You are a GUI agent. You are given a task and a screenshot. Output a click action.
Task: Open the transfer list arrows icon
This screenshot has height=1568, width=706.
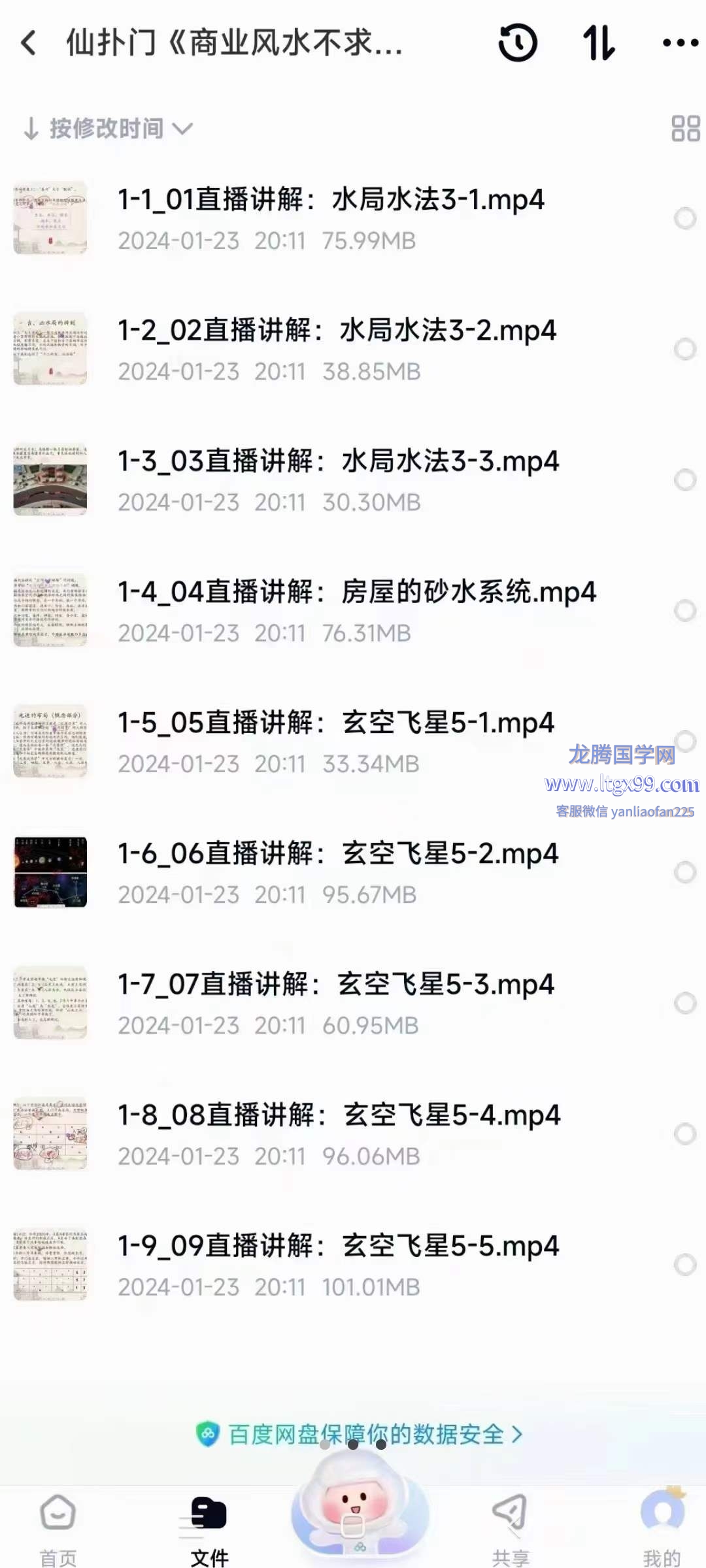599,43
